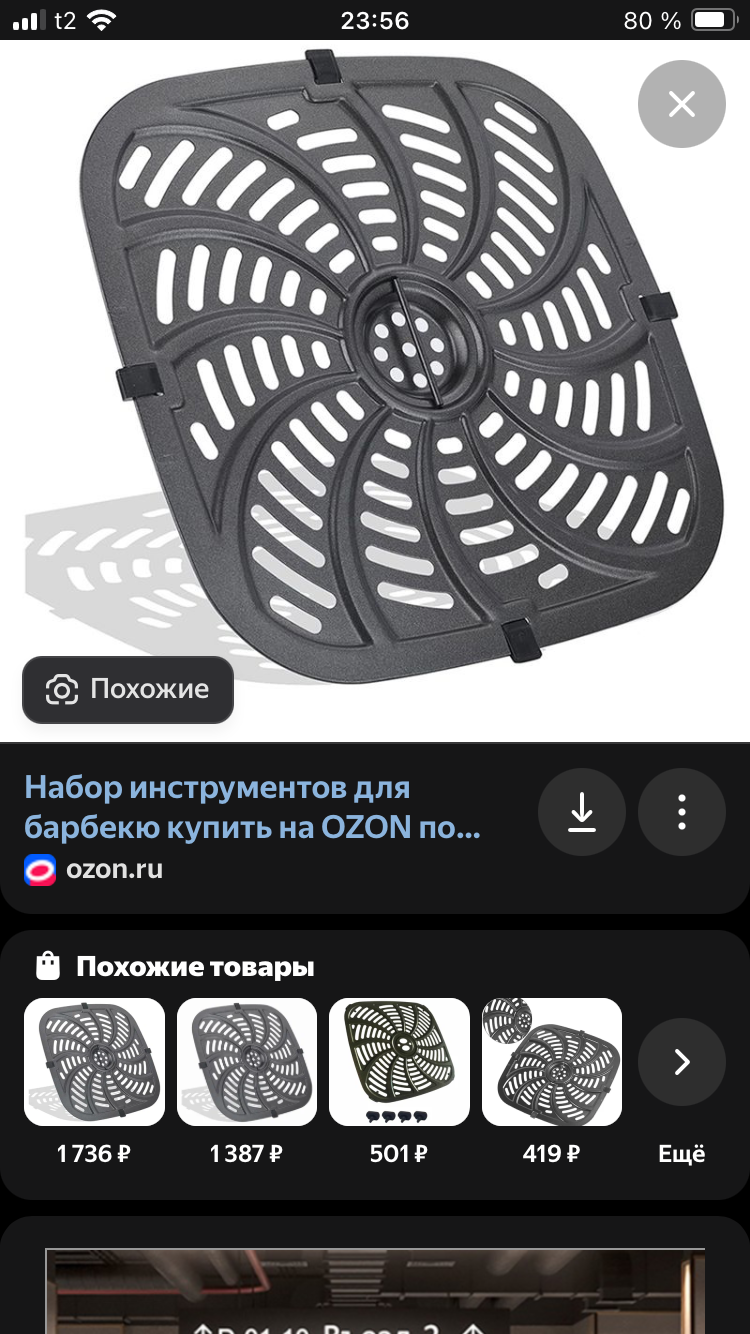This screenshot has width=750, height=1334.
Task: Open the similar product priced 501 ₽
Action: coord(399,1082)
